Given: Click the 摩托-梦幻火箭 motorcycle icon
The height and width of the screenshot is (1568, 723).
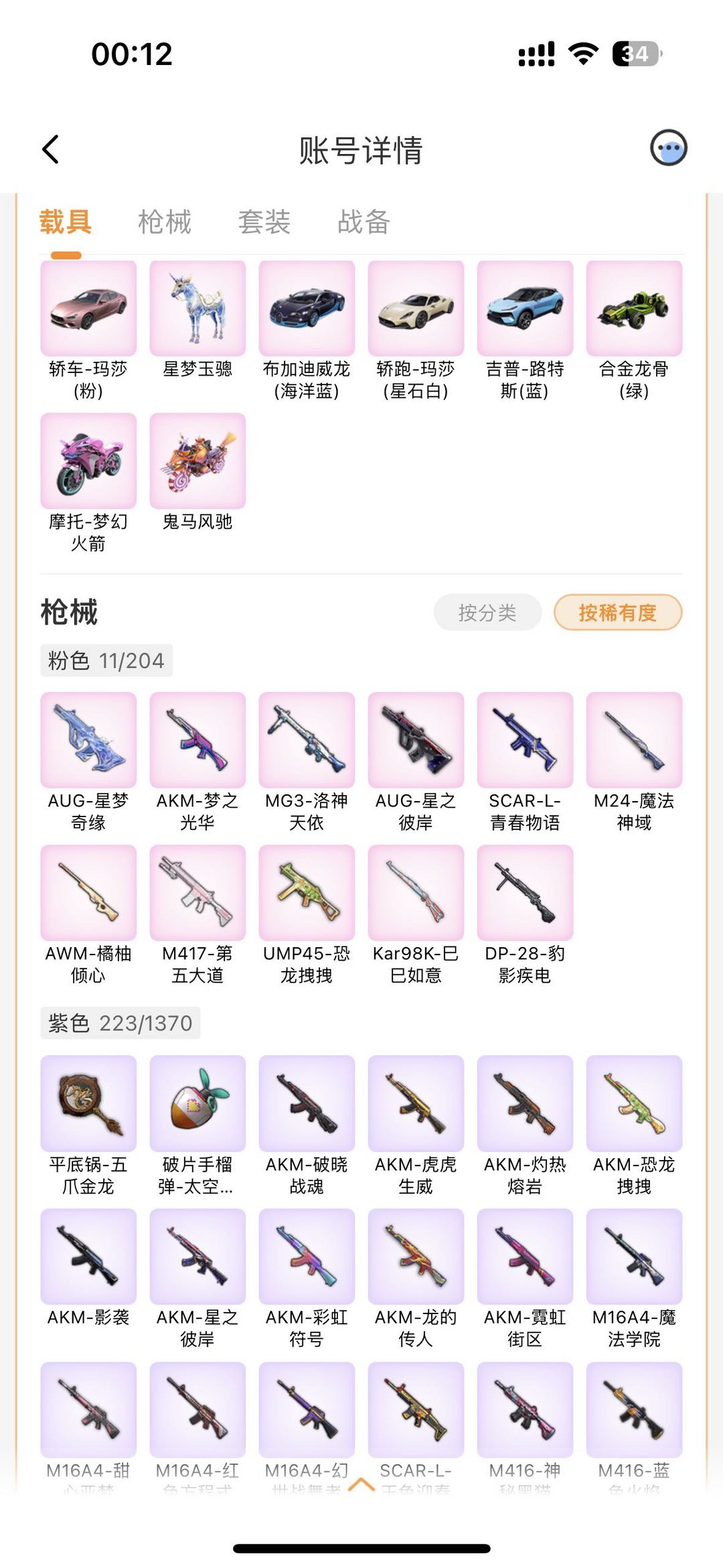Looking at the screenshot, I should pos(88,460).
